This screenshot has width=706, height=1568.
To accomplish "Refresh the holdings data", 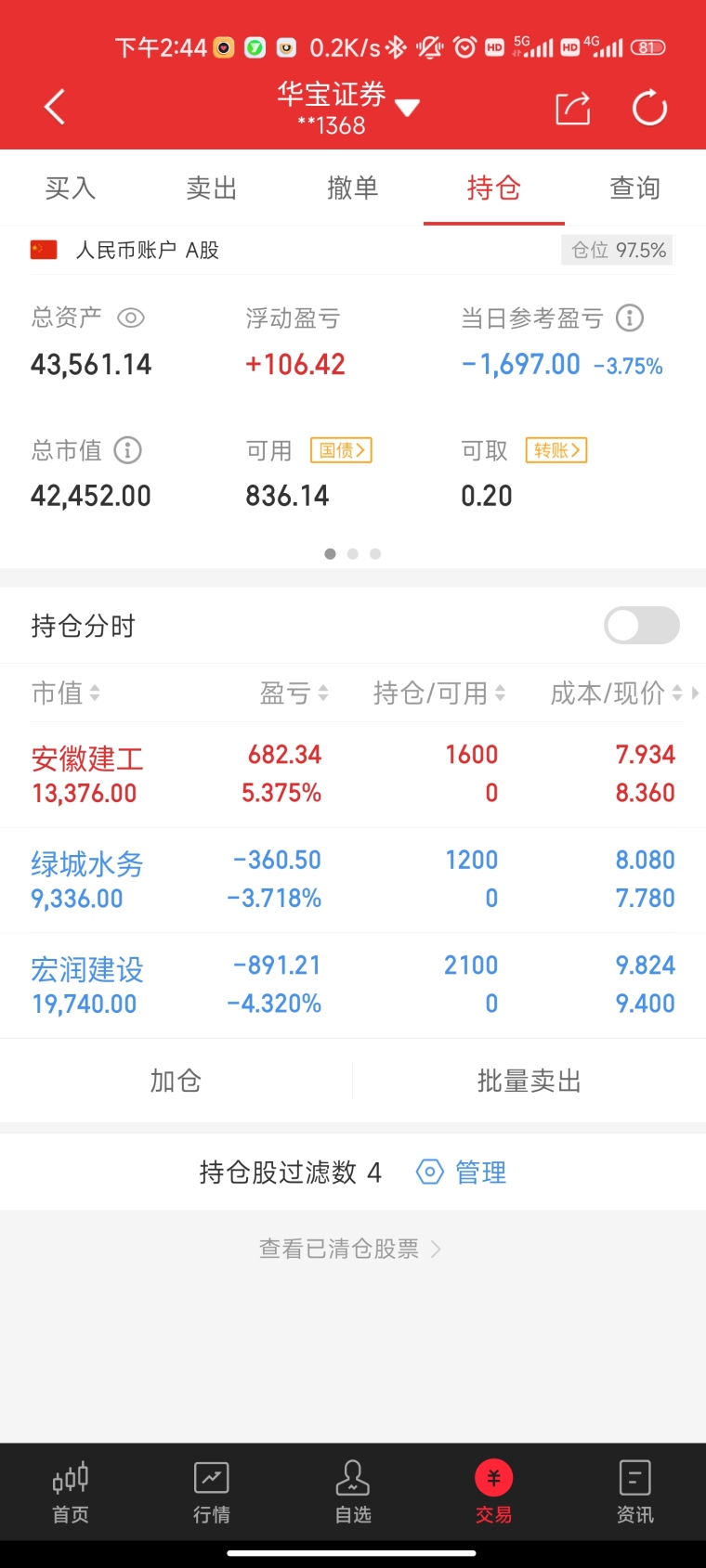I will pyautogui.click(x=649, y=108).
